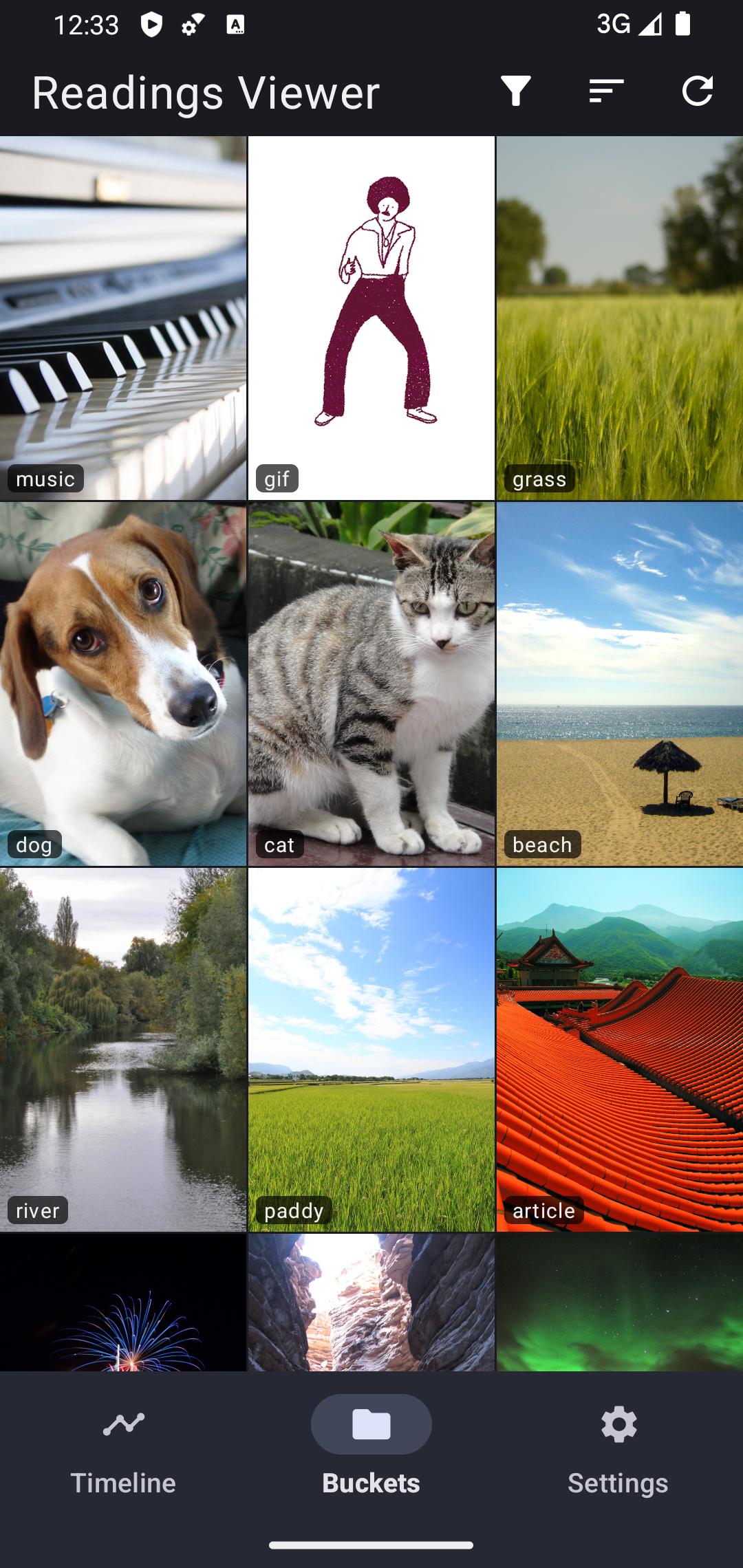The width and height of the screenshot is (743, 1568).
Task: Open the sort options icon
Action: (606, 91)
